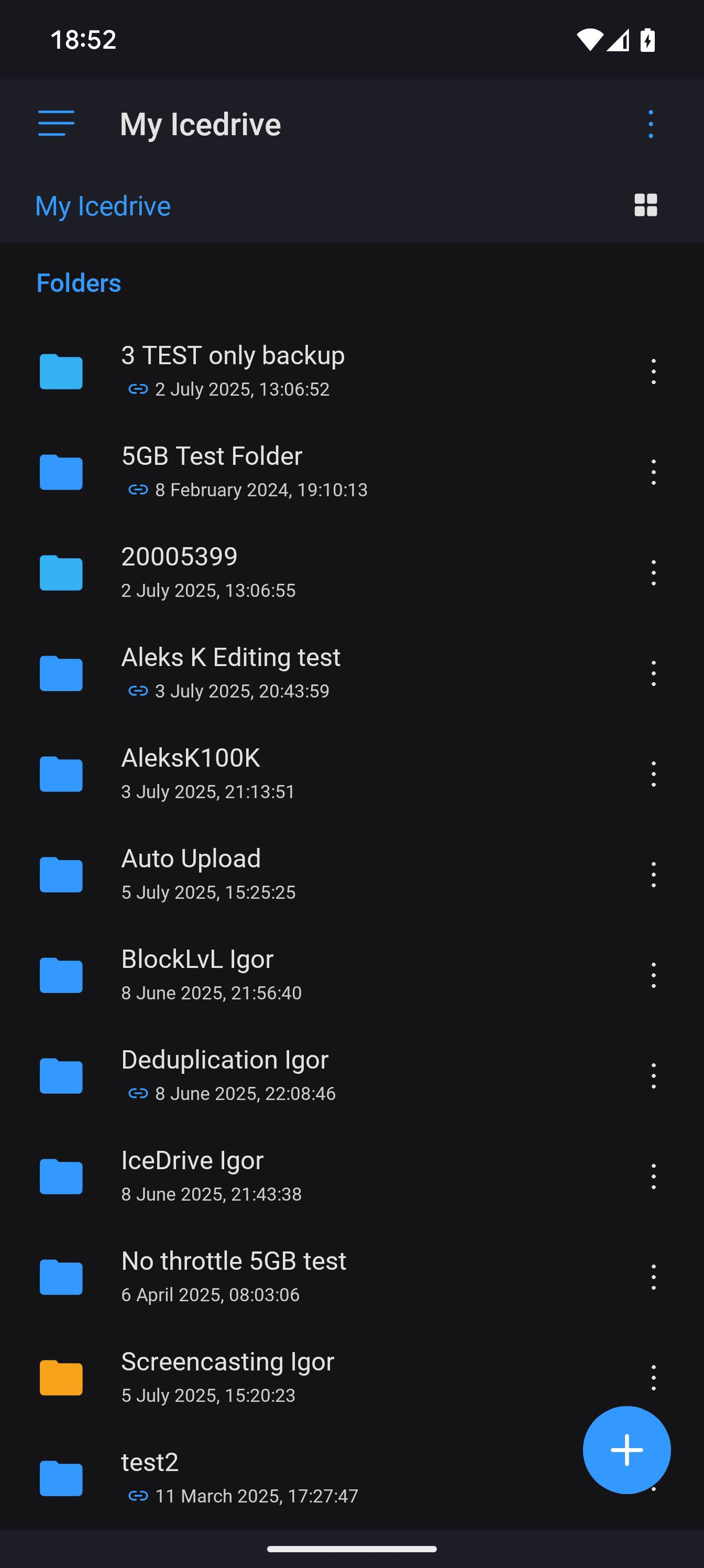Show options for Screencasting Igor folder
This screenshot has height=1568, width=704.
point(654,1377)
